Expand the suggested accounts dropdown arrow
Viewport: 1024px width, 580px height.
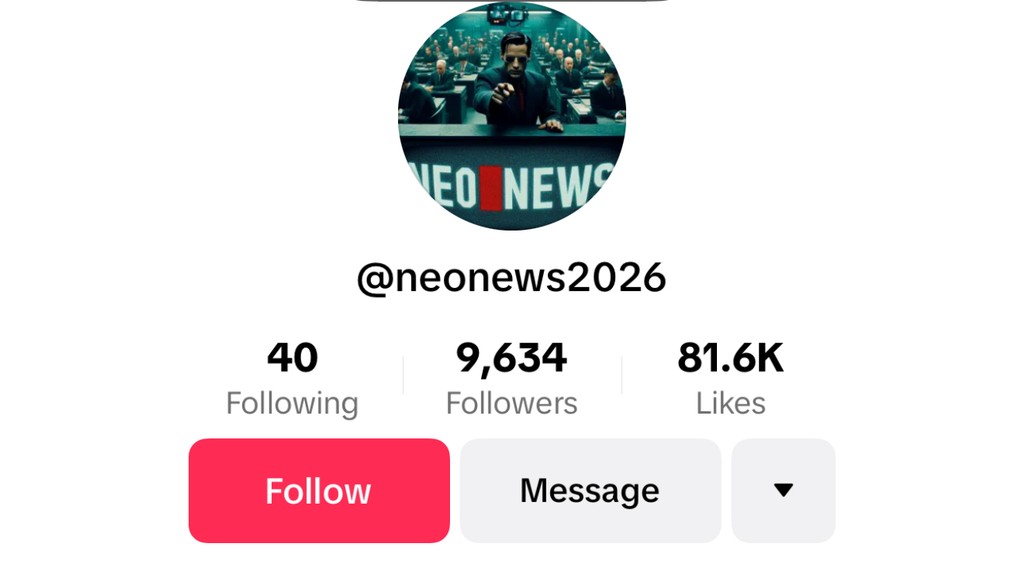pyautogui.click(x=783, y=490)
